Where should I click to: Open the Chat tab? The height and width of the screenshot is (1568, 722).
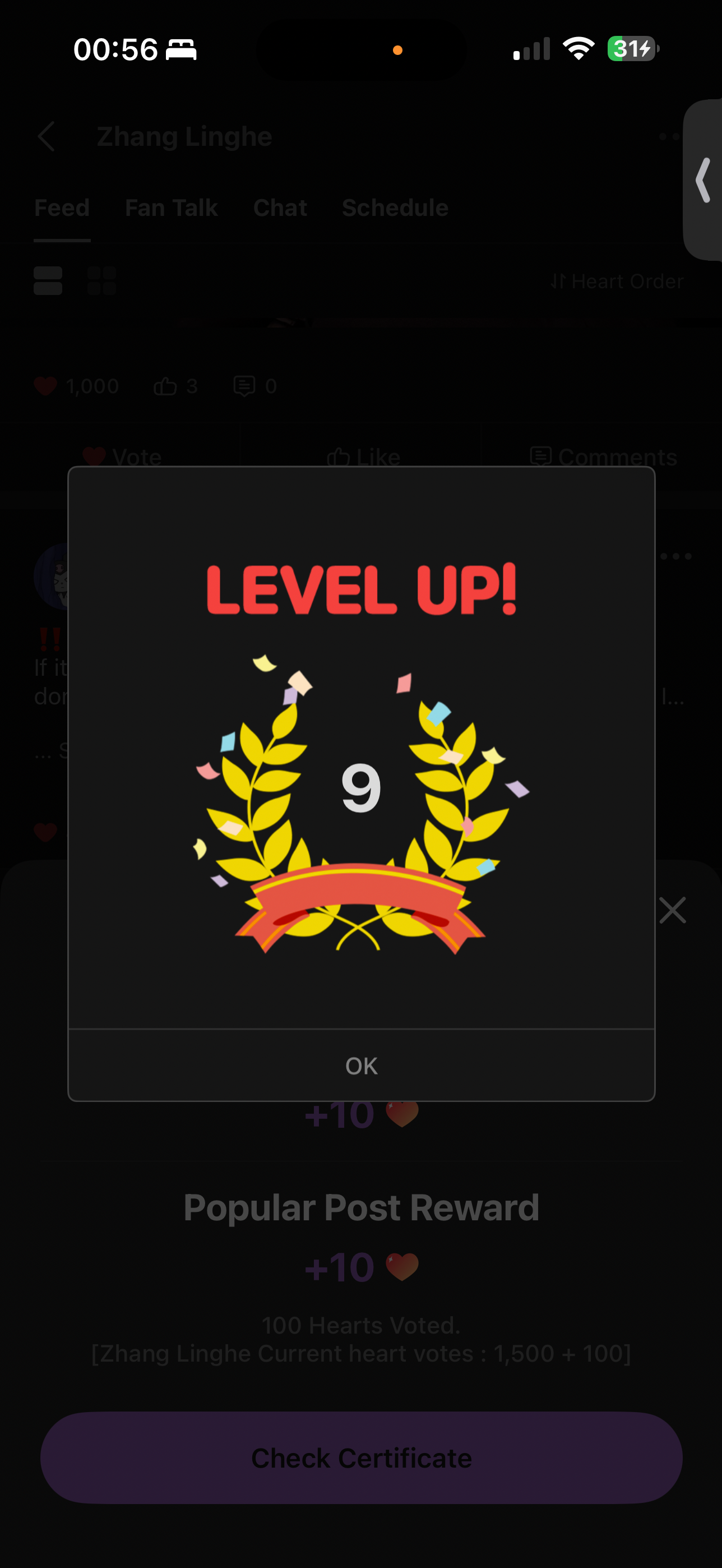tap(280, 207)
